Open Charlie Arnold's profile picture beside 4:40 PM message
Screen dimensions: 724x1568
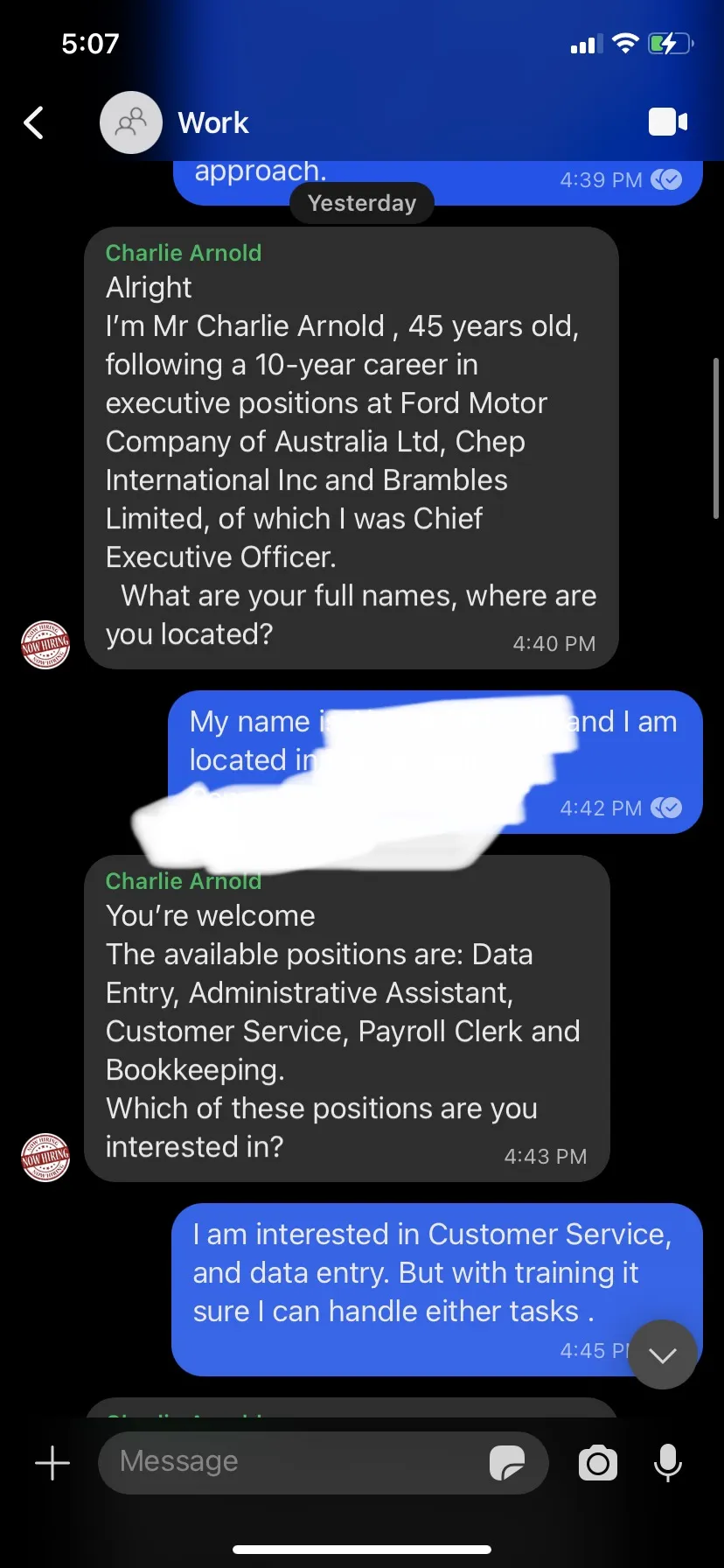pyautogui.click(x=45, y=646)
